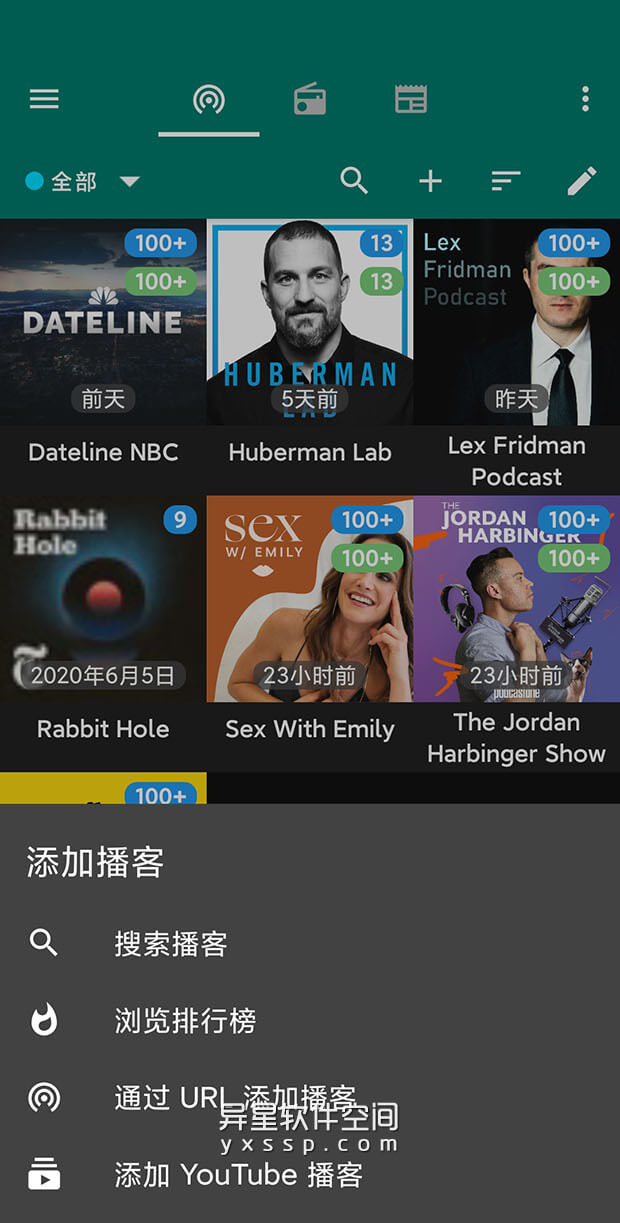Tap the plus icon to add podcast
620x1223 pixels.
430,181
